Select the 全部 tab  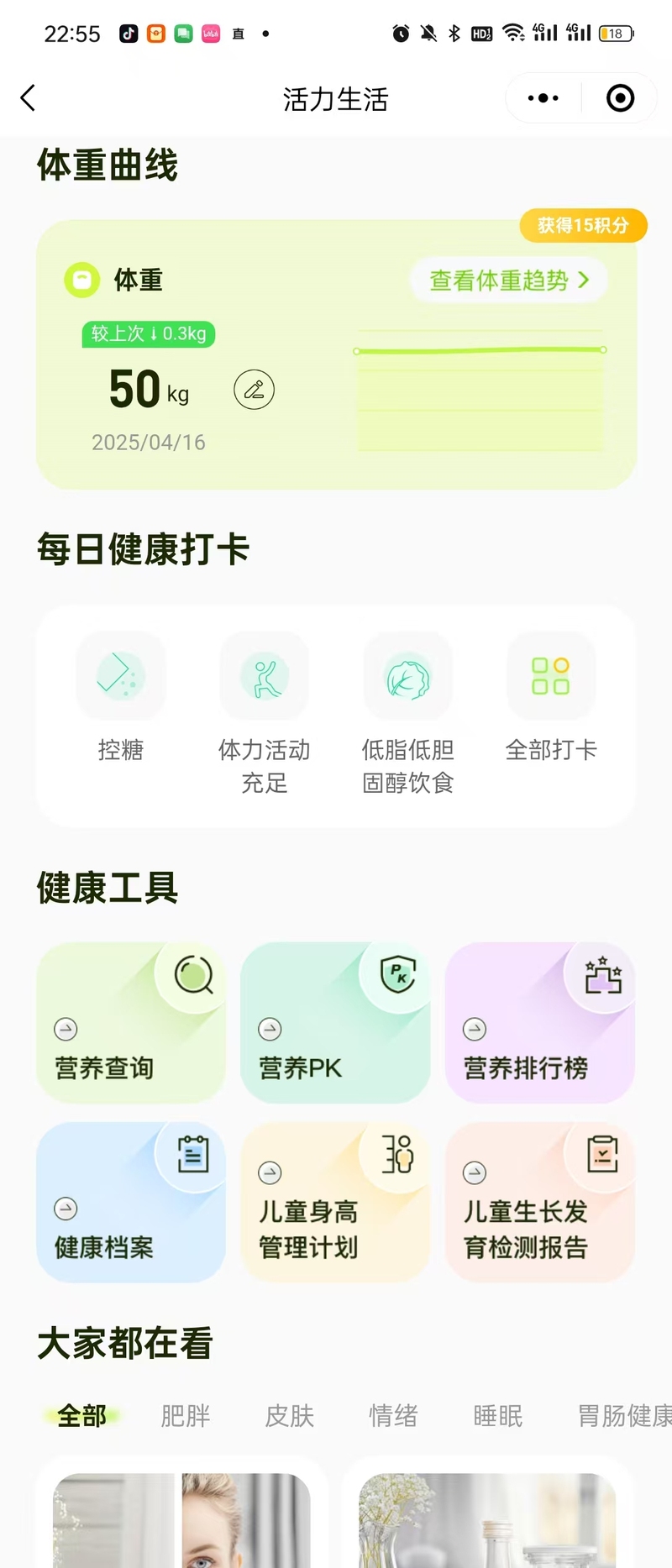[x=81, y=1416]
